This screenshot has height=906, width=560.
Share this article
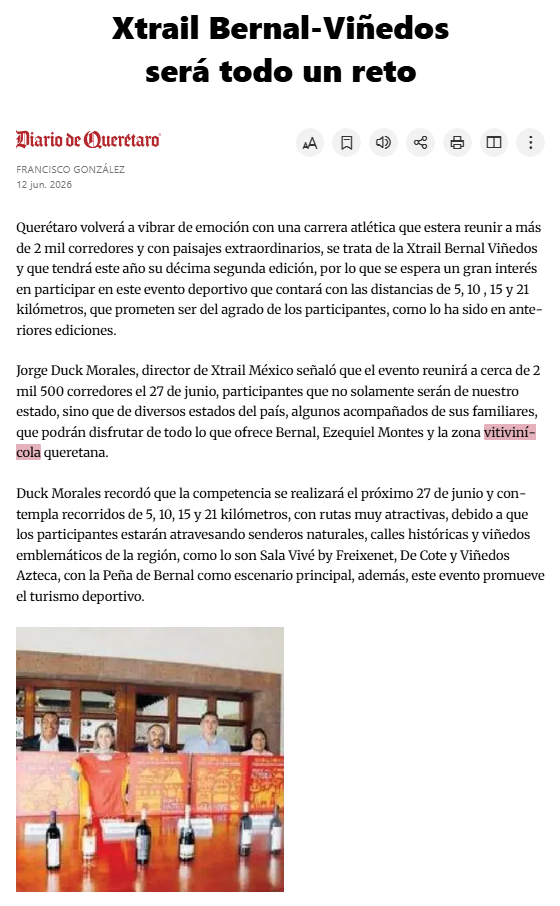420,142
